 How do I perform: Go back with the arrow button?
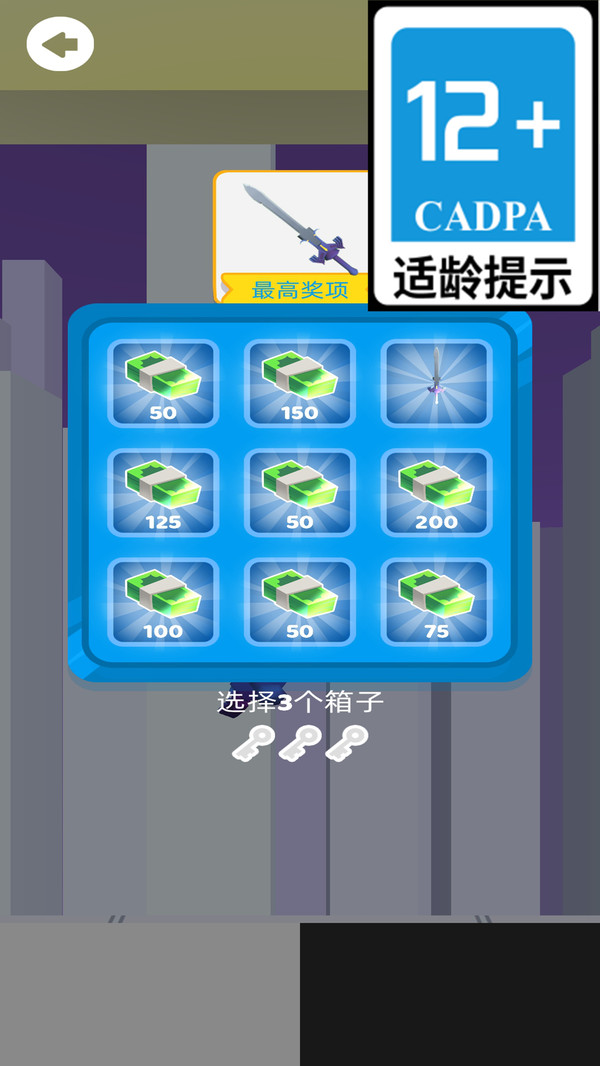pos(60,45)
